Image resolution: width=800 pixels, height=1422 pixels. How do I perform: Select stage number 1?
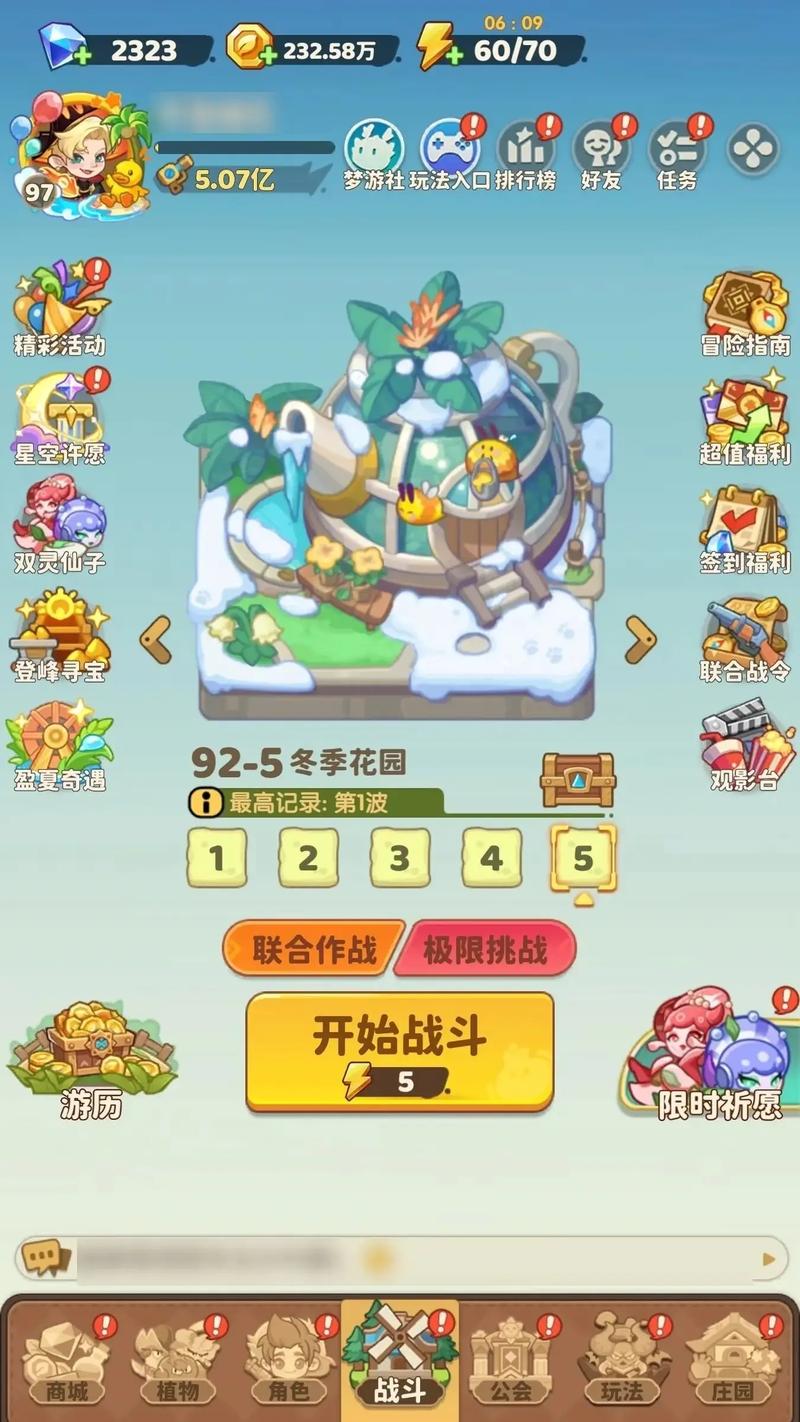coord(217,858)
